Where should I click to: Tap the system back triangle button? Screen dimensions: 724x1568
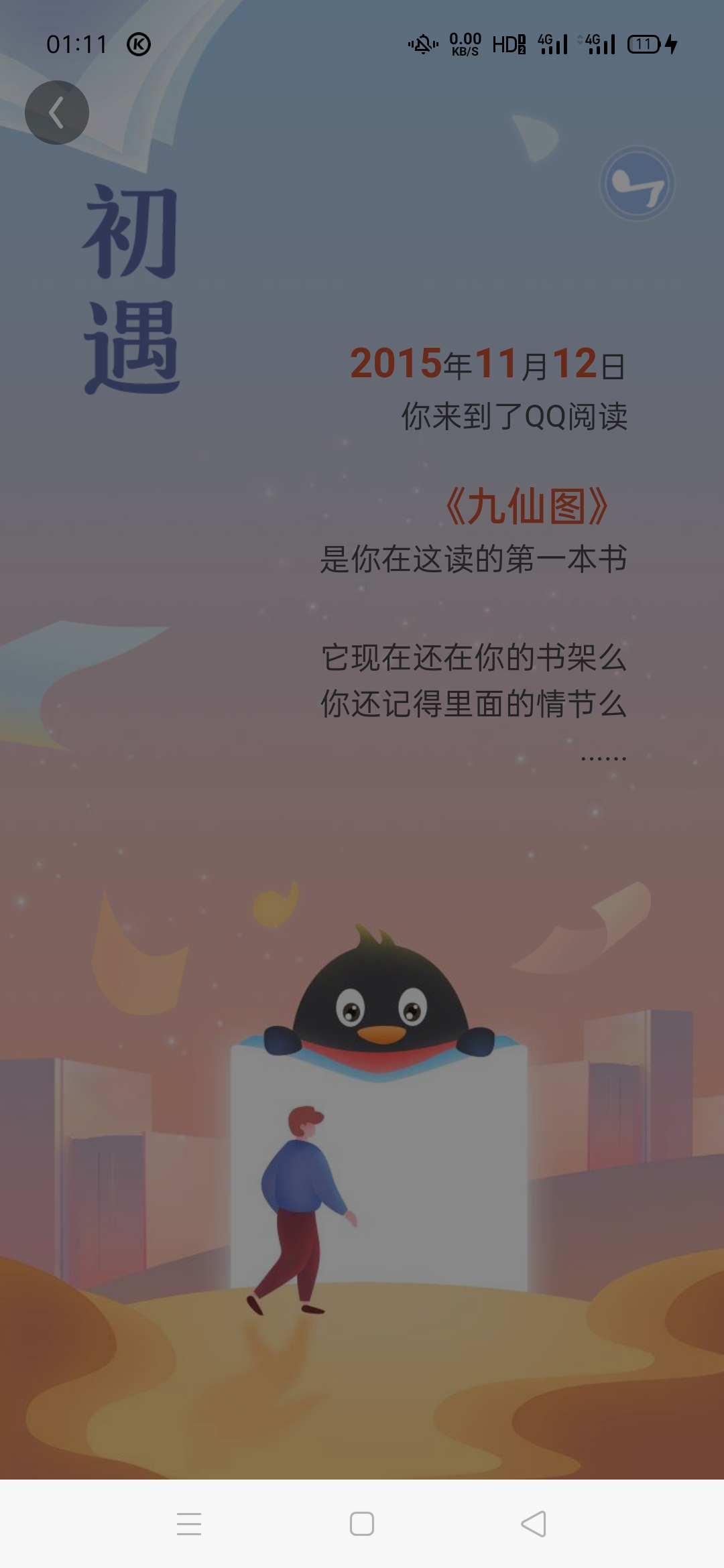(x=534, y=1523)
